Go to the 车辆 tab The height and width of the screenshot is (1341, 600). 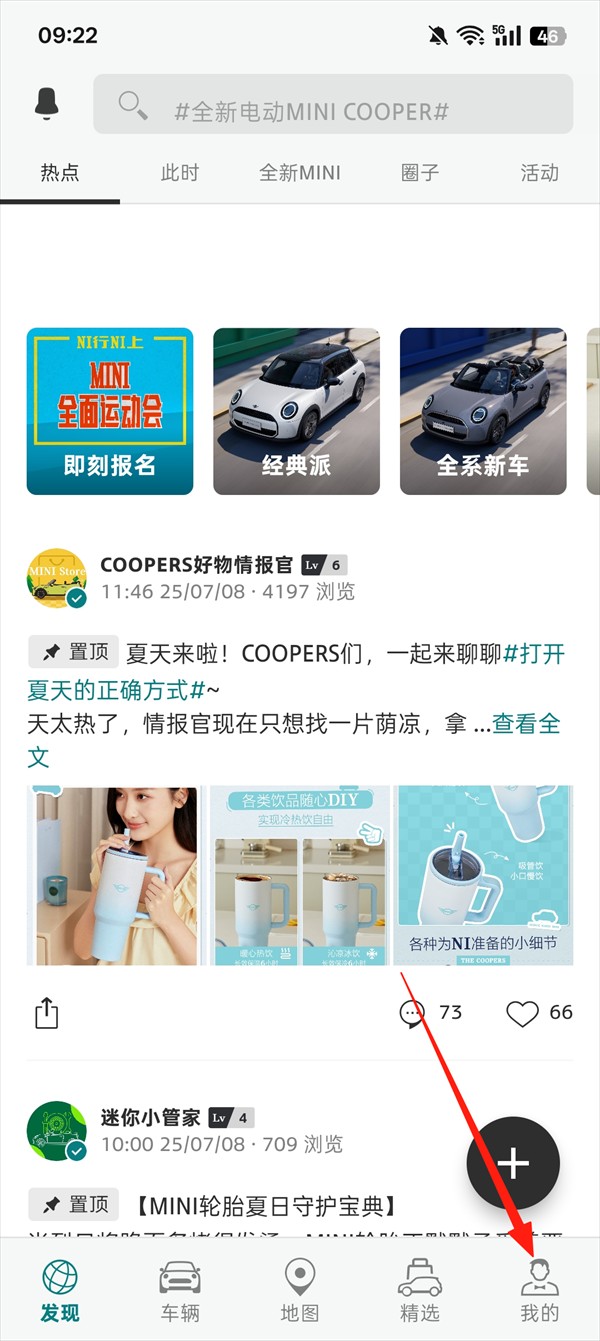pyautogui.click(x=180, y=1290)
